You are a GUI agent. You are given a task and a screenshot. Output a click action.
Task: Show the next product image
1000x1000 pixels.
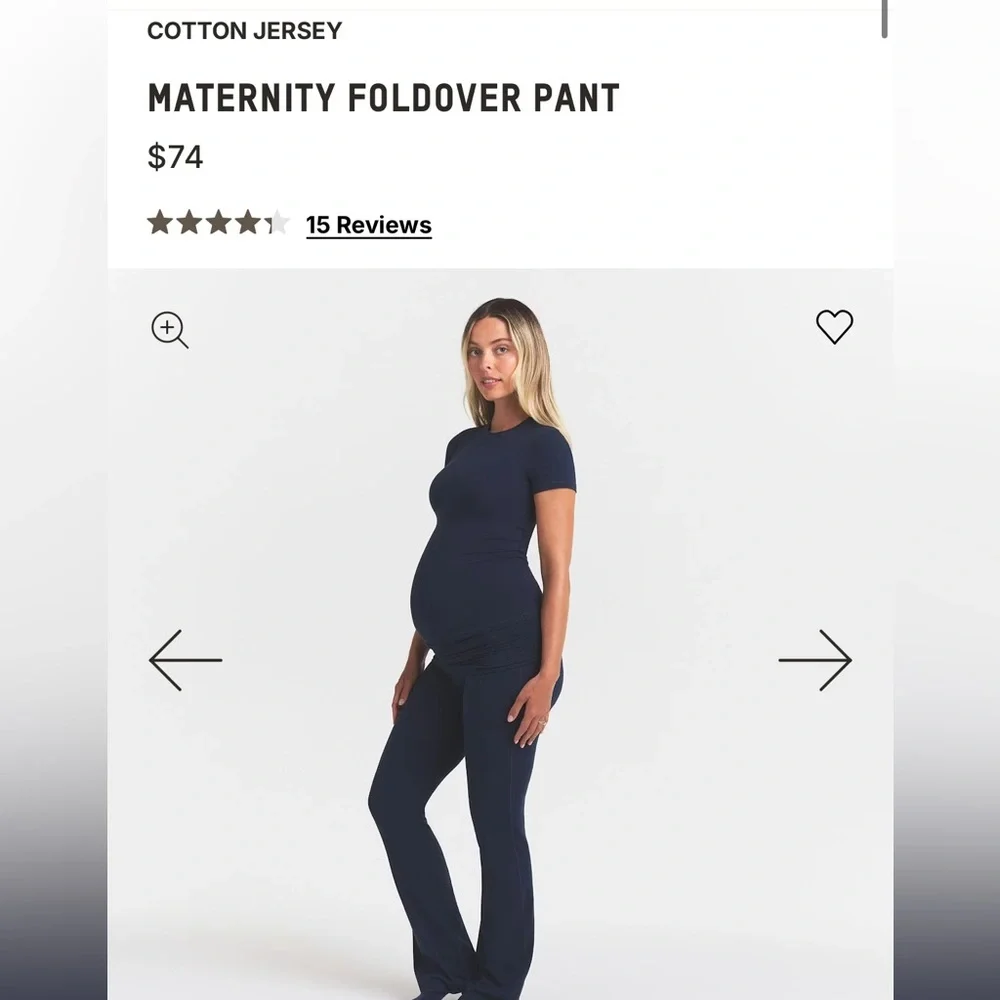[x=815, y=660]
